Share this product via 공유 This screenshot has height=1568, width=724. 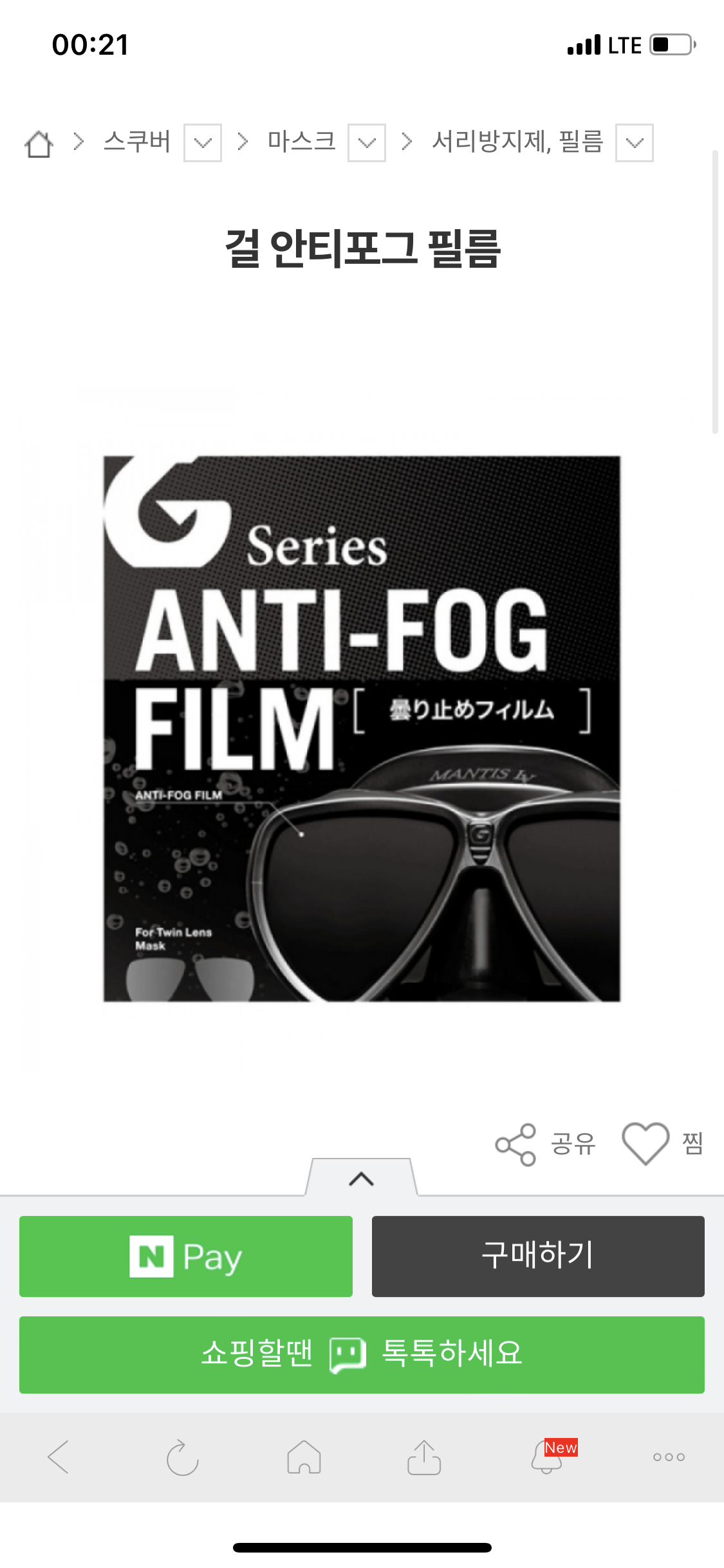point(545,1144)
